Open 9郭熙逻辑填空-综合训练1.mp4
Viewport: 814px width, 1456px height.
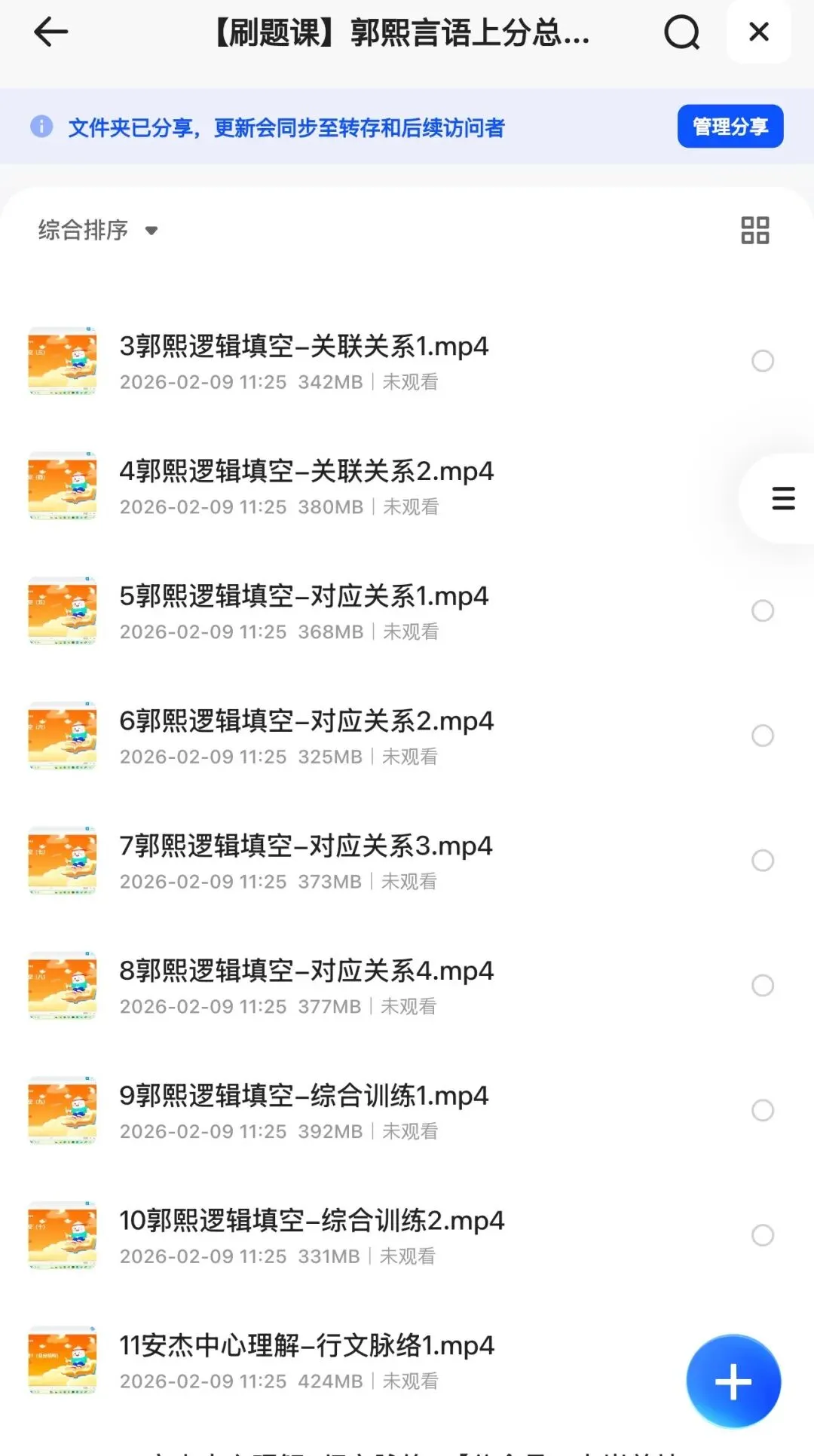pyautogui.click(x=304, y=1097)
